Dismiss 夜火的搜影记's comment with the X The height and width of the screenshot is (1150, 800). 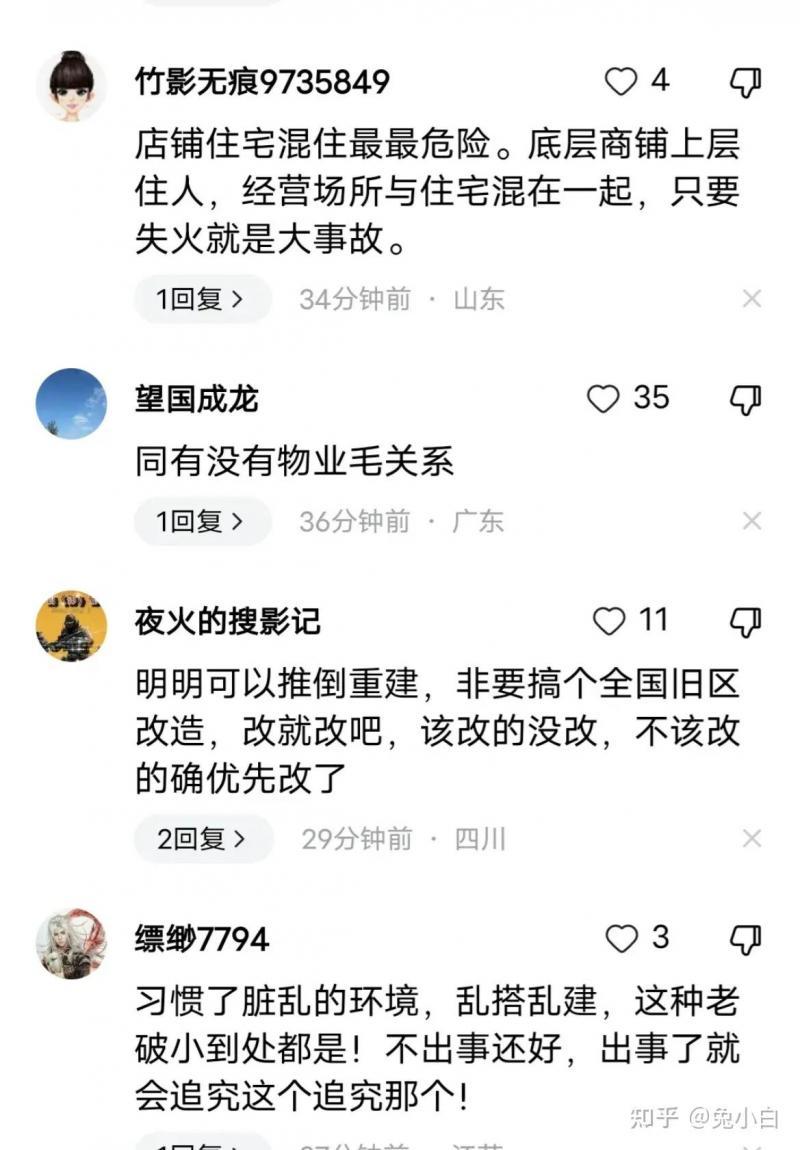751,839
